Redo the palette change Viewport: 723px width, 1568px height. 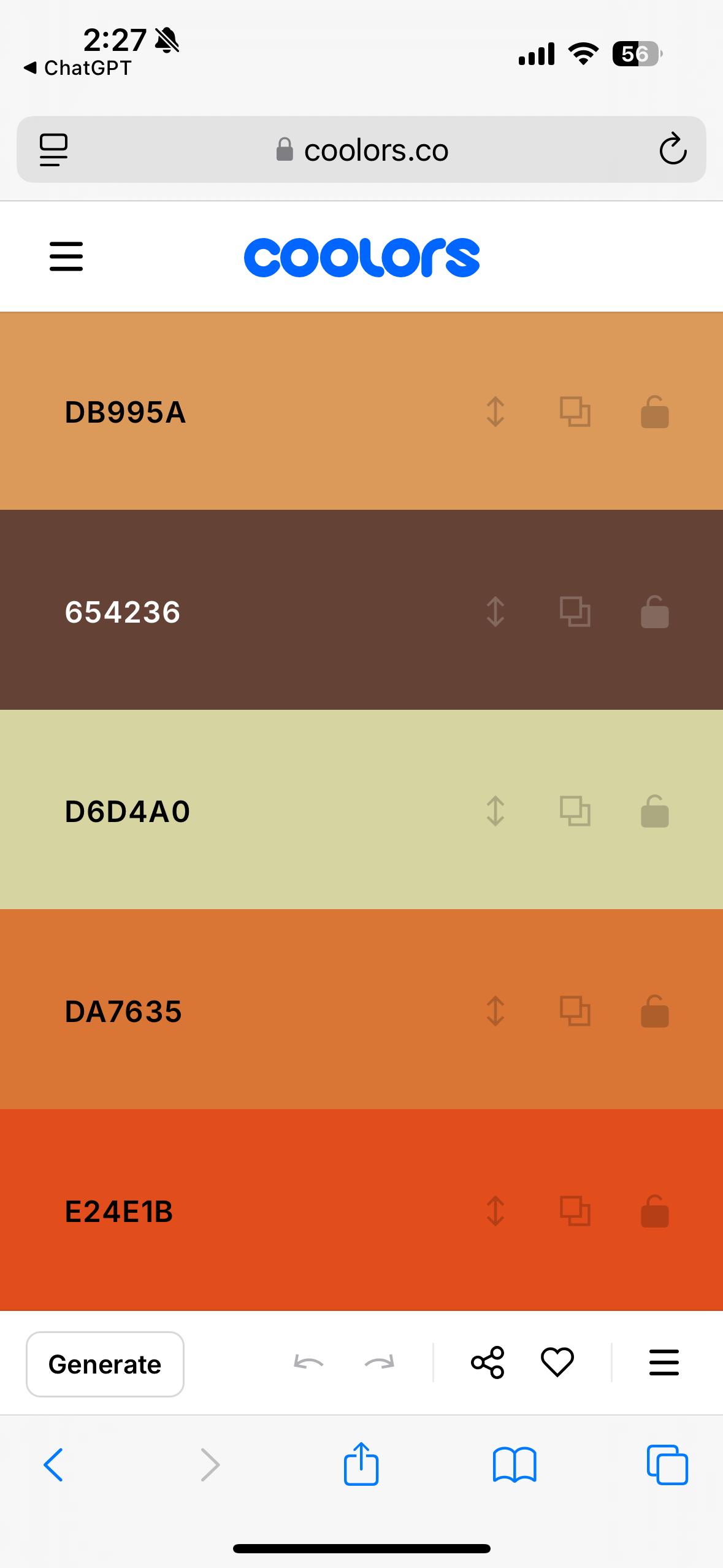click(380, 1363)
